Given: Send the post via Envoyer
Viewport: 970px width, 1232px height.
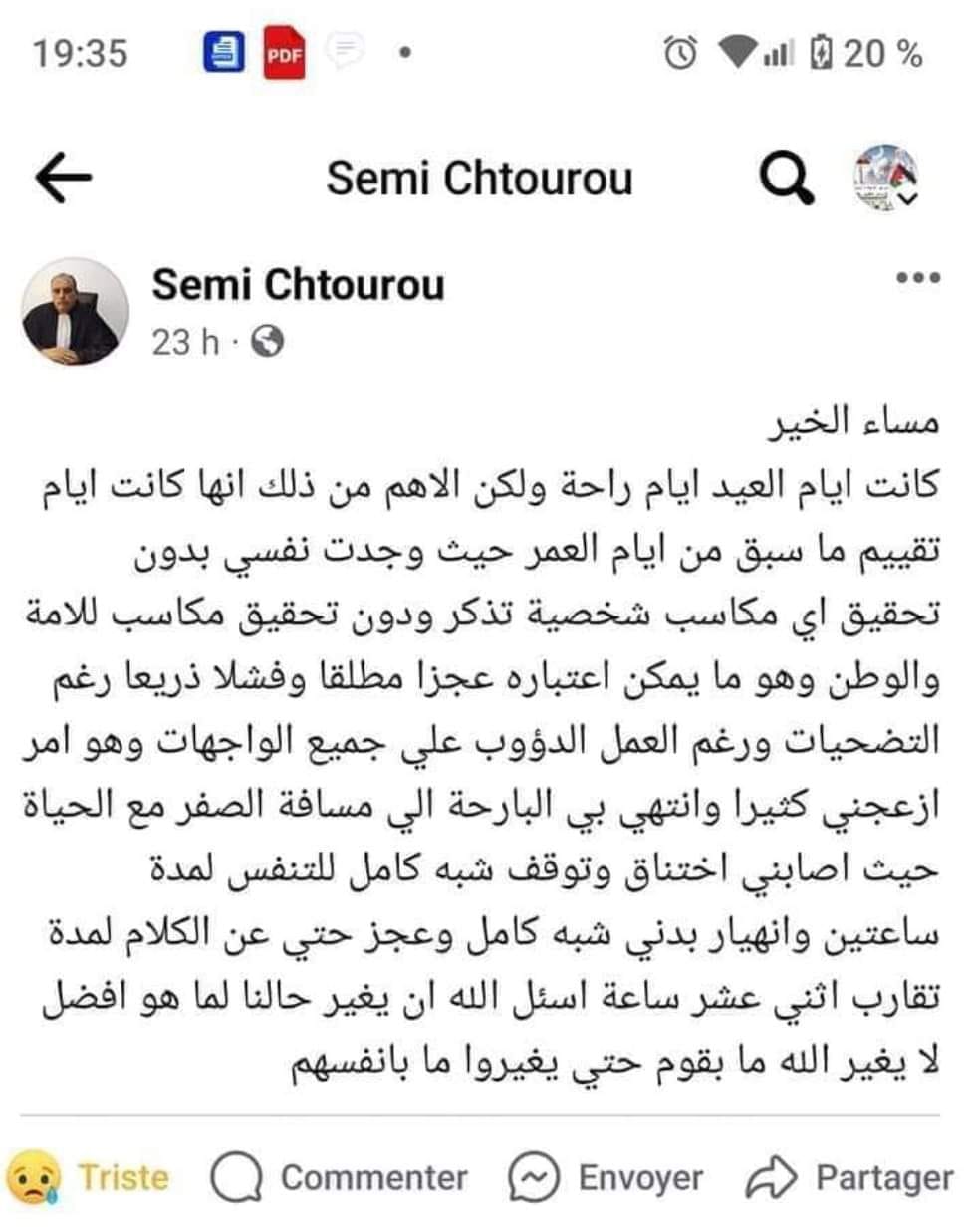Looking at the screenshot, I should tap(606, 1178).
